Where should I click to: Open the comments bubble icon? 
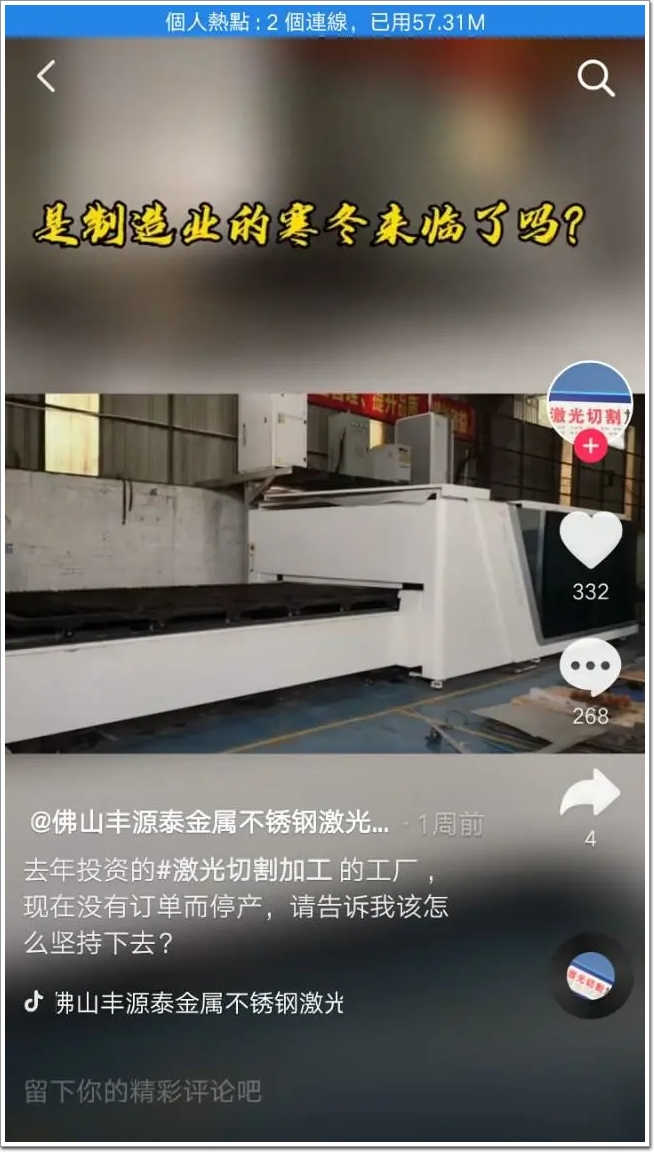(x=590, y=668)
